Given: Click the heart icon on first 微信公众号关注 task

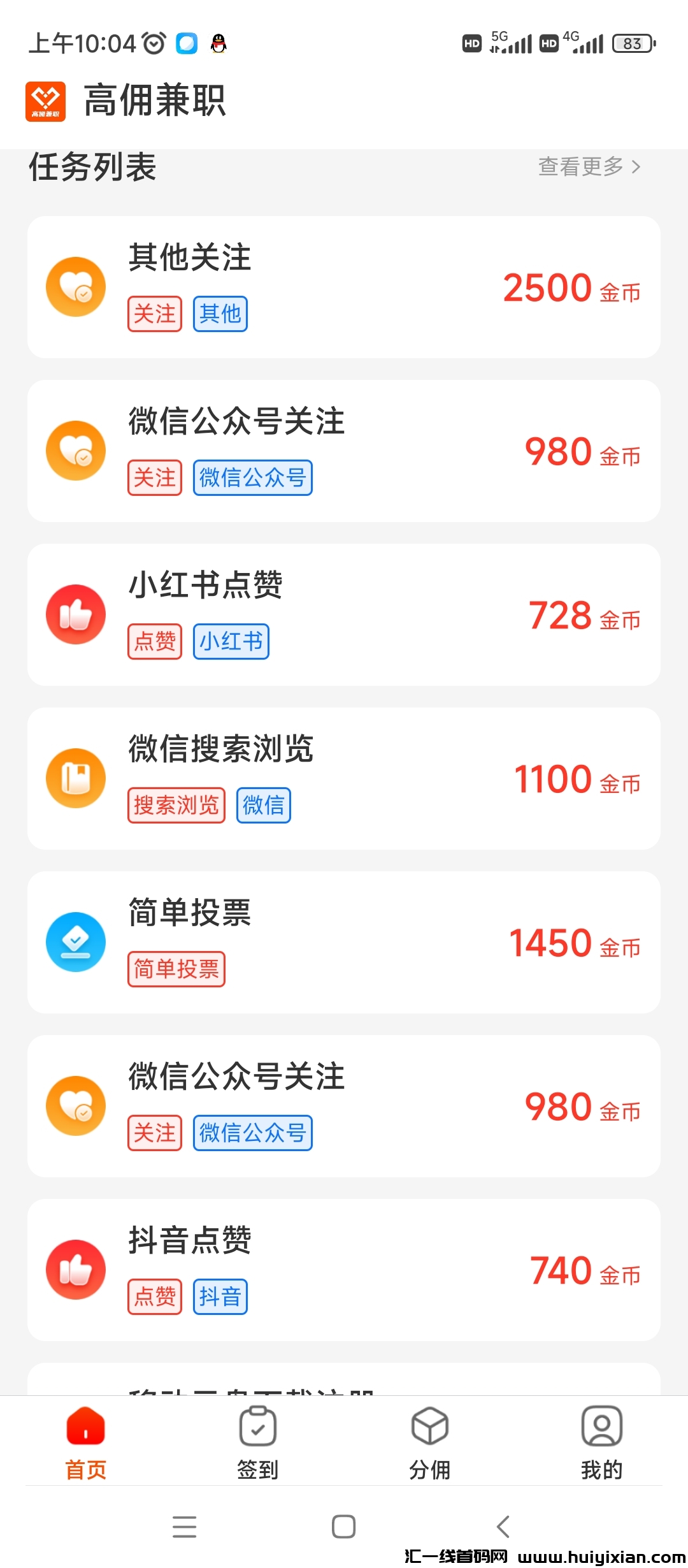Looking at the screenshot, I should coord(76,450).
